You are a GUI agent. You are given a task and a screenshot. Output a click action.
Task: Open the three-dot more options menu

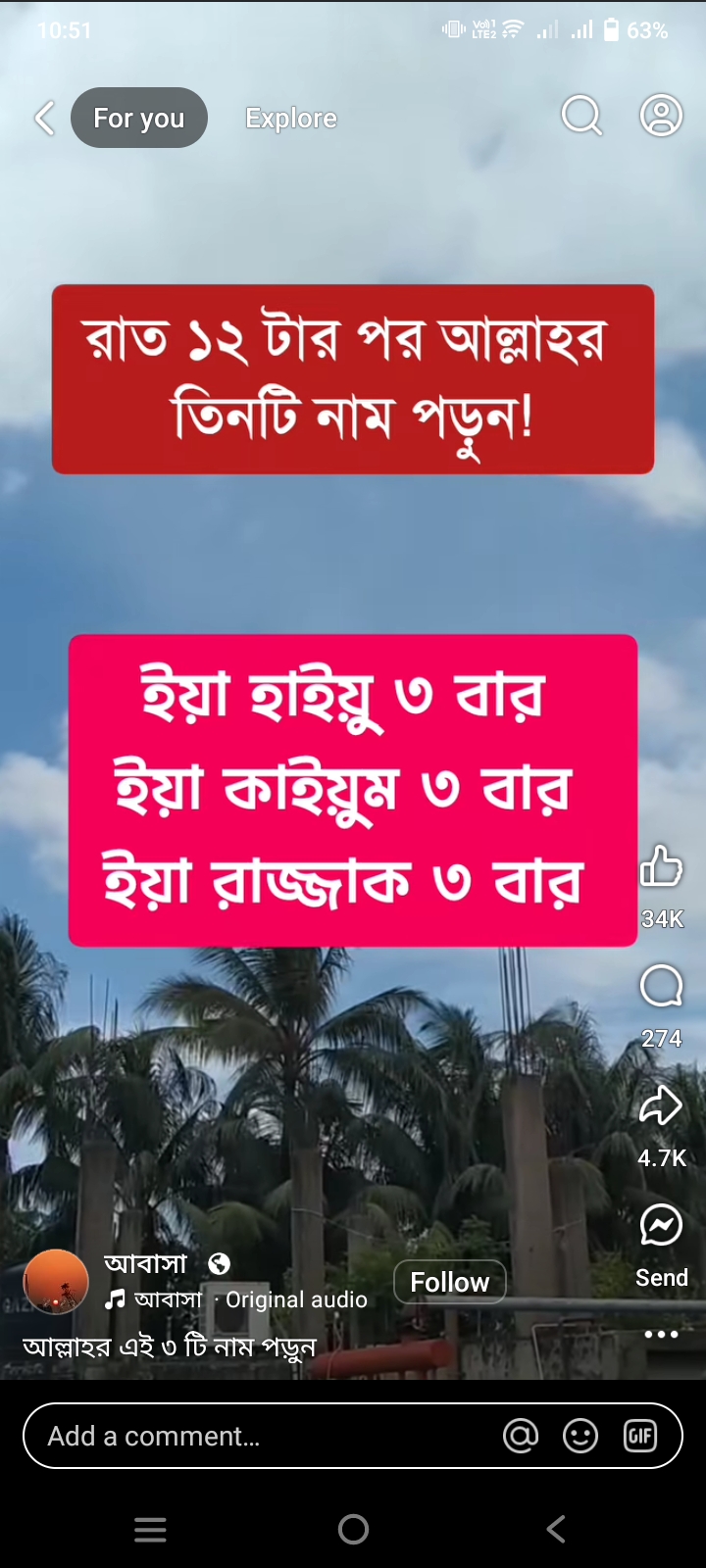click(661, 1334)
